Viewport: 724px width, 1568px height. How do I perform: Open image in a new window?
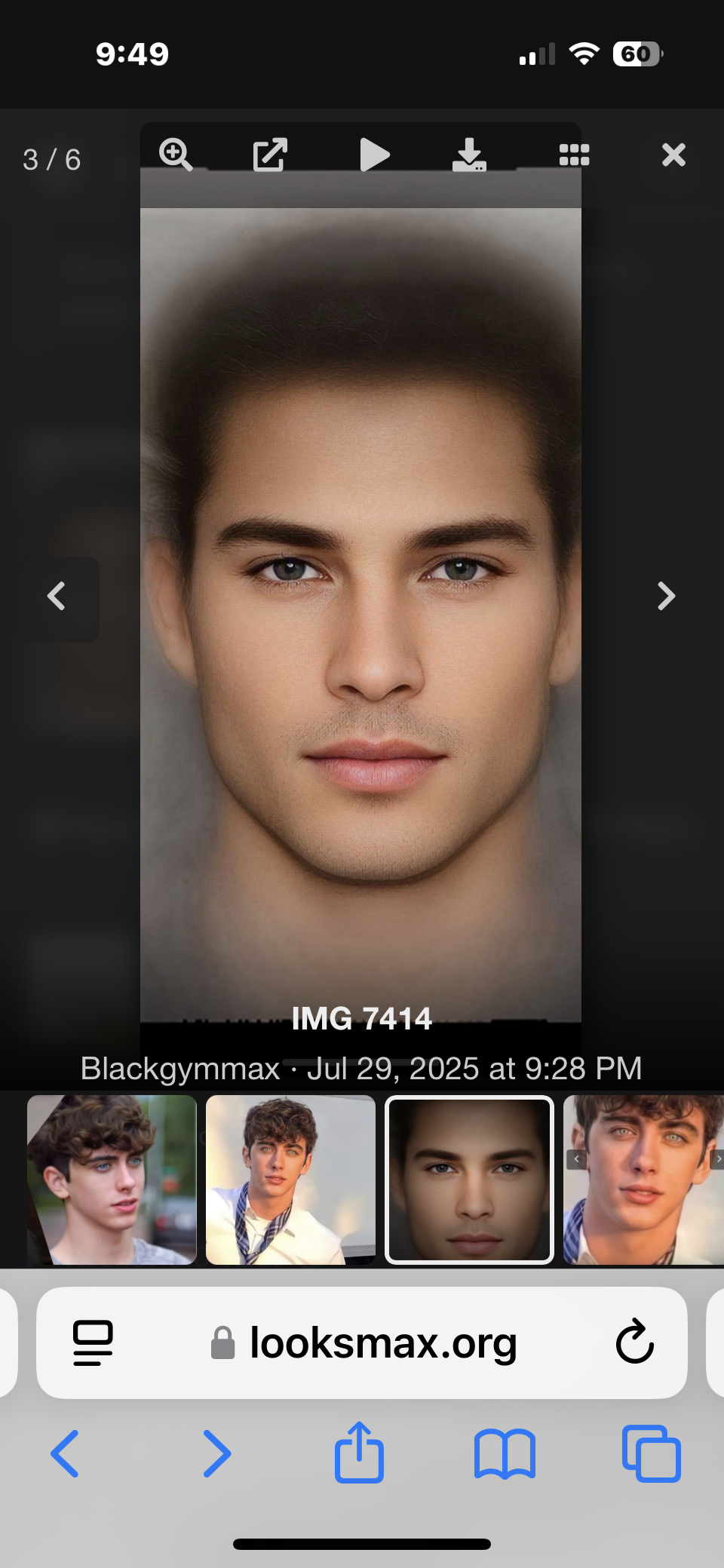(x=270, y=155)
